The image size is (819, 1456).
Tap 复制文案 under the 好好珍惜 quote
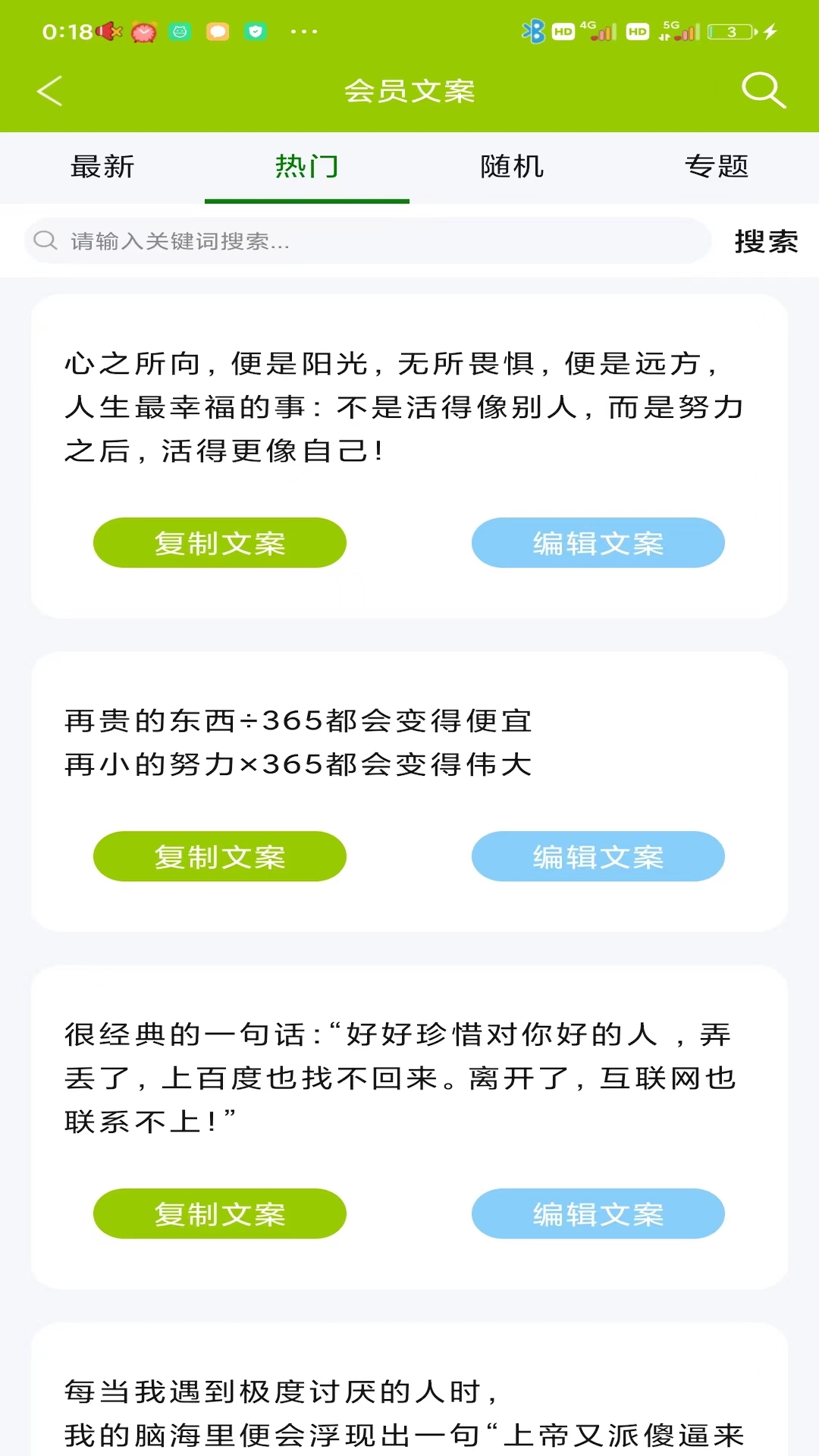219,1214
